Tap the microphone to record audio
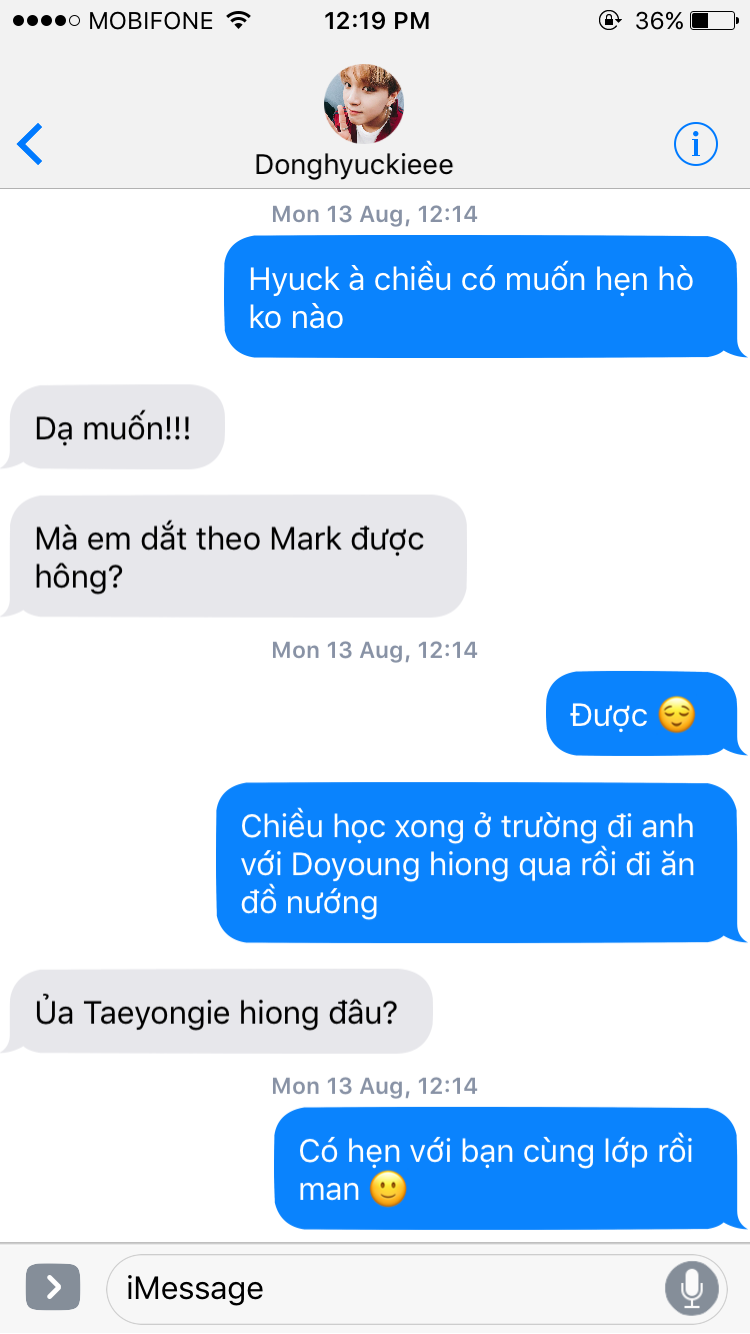The image size is (750, 1334). pyautogui.click(x=692, y=1289)
